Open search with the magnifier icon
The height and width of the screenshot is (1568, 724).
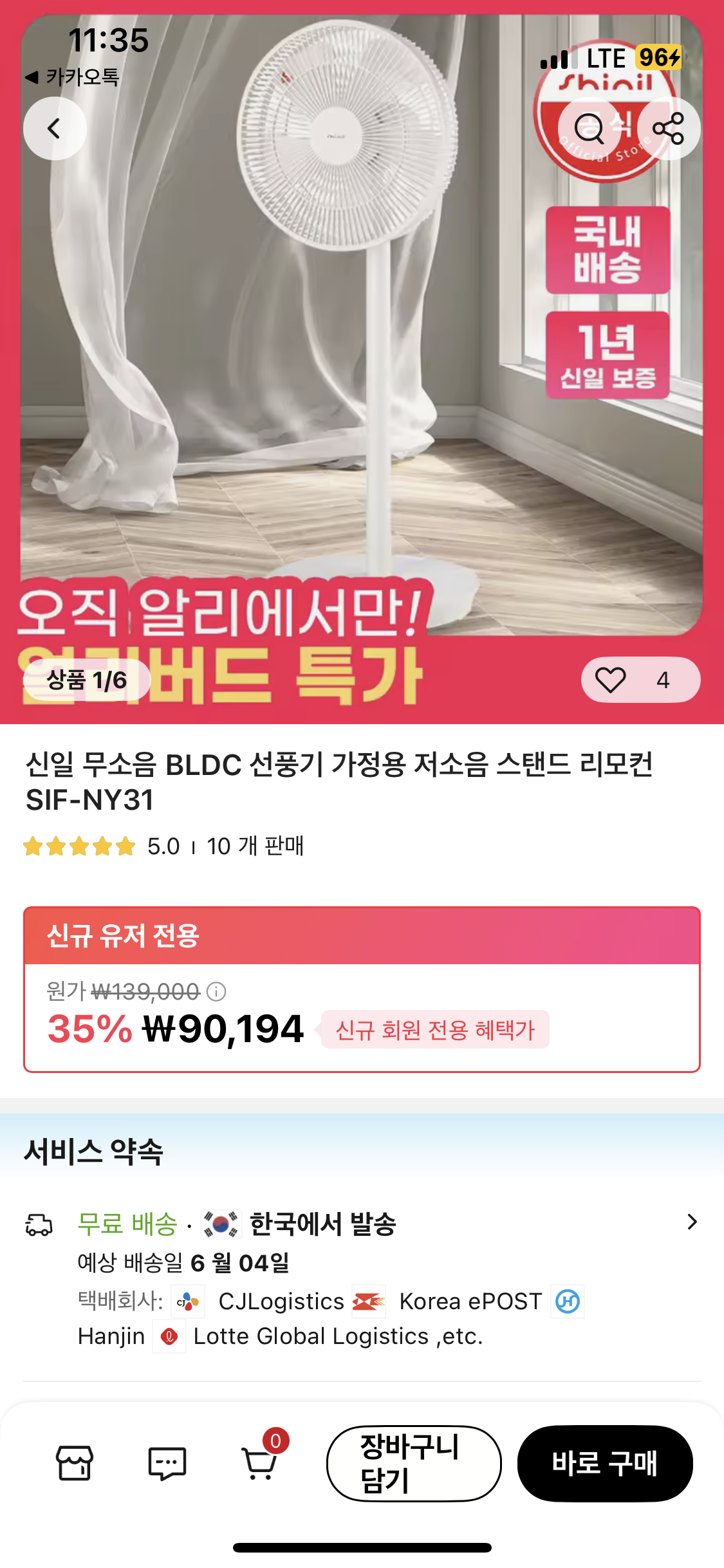(x=589, y=129)
